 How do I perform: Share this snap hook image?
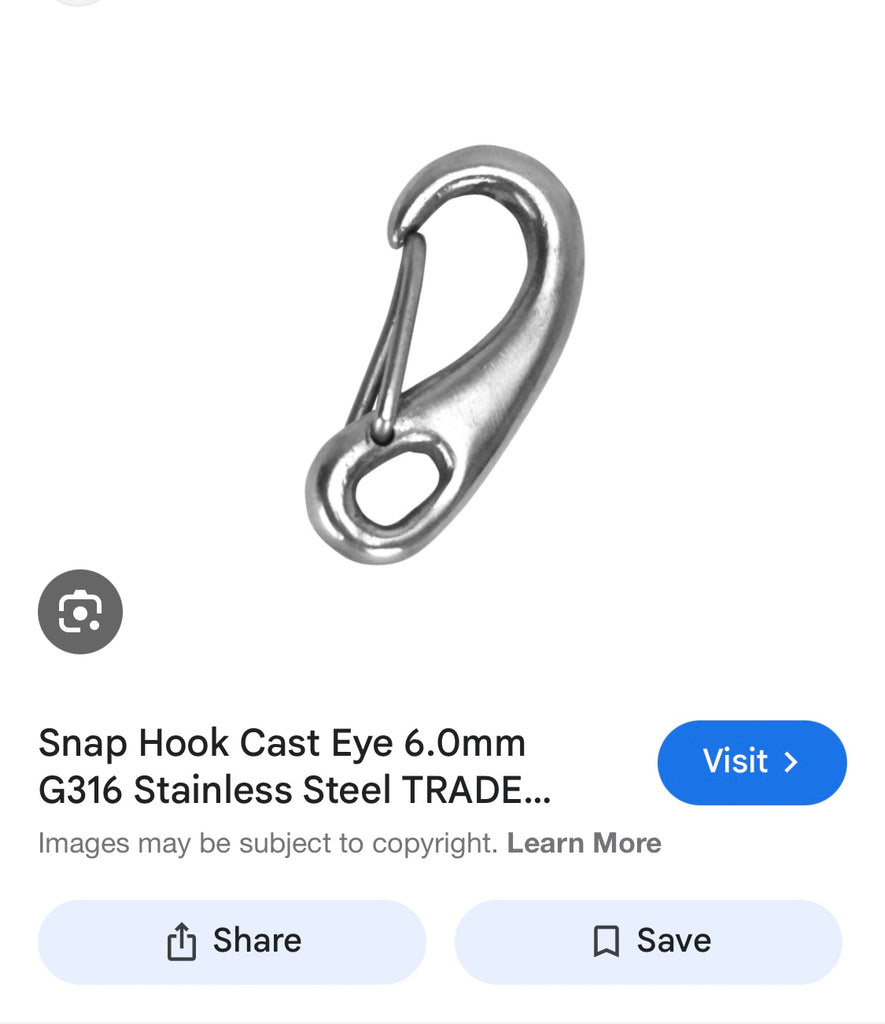point(232,941)
